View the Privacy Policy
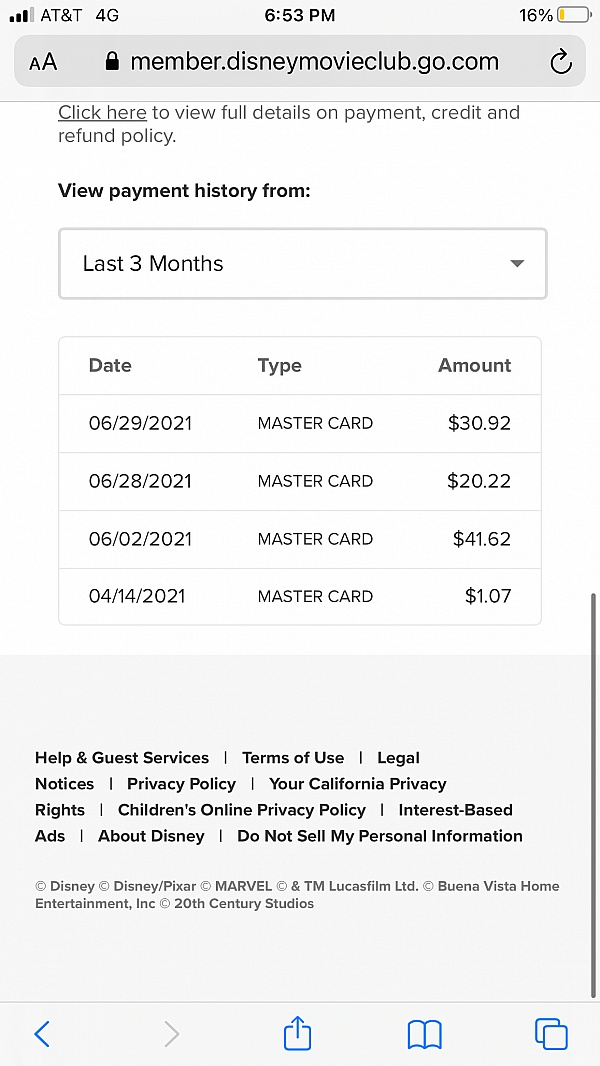Viewport: 600px width, 1066px height. [x=181, y=784]
